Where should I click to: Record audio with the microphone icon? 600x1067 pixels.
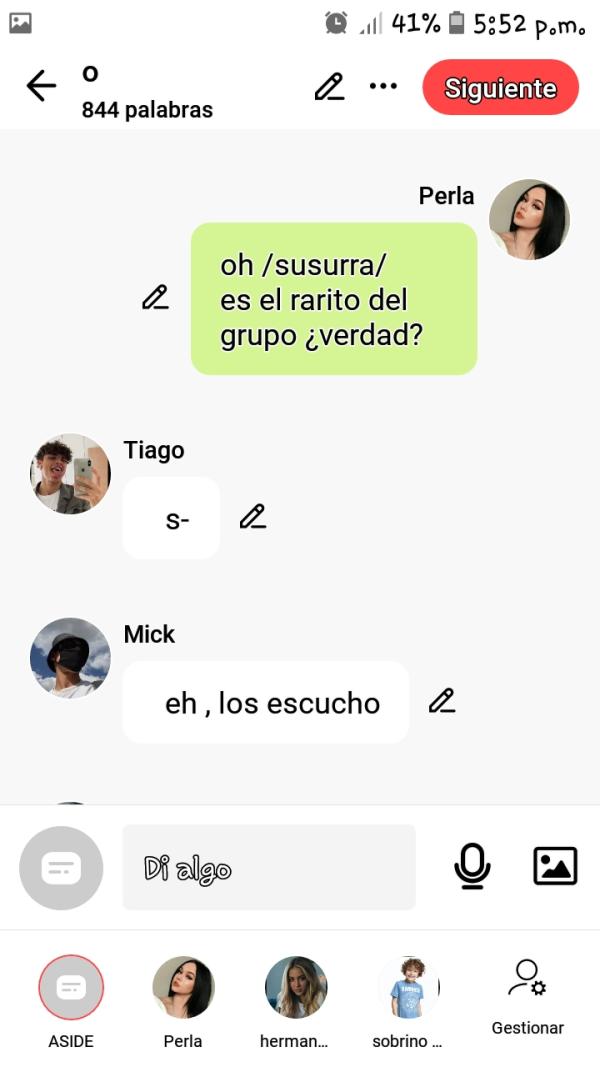pos(472,866)
